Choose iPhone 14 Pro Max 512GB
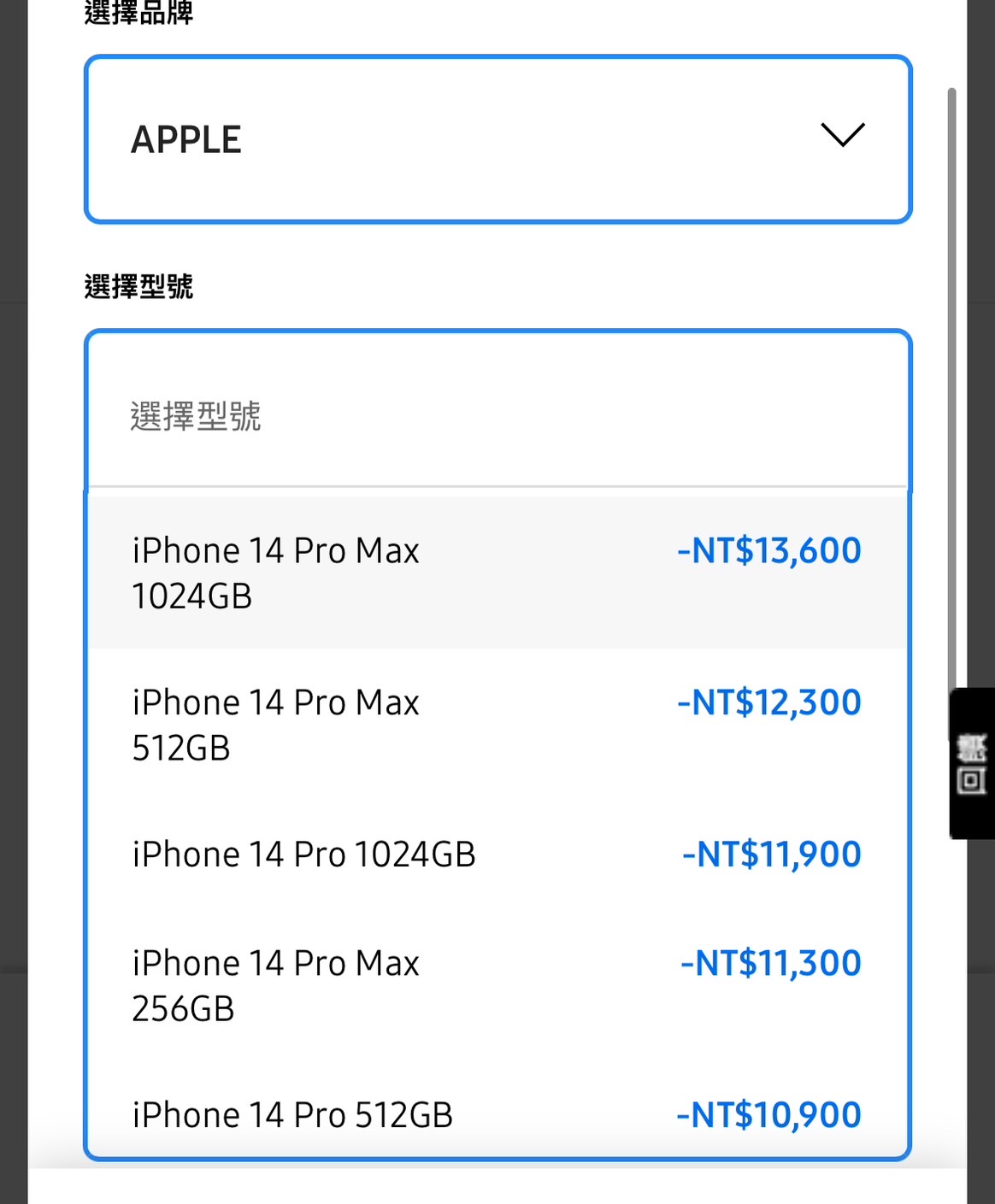The height and width of the screenshot is (1204, 995). [x=497, y=725]
